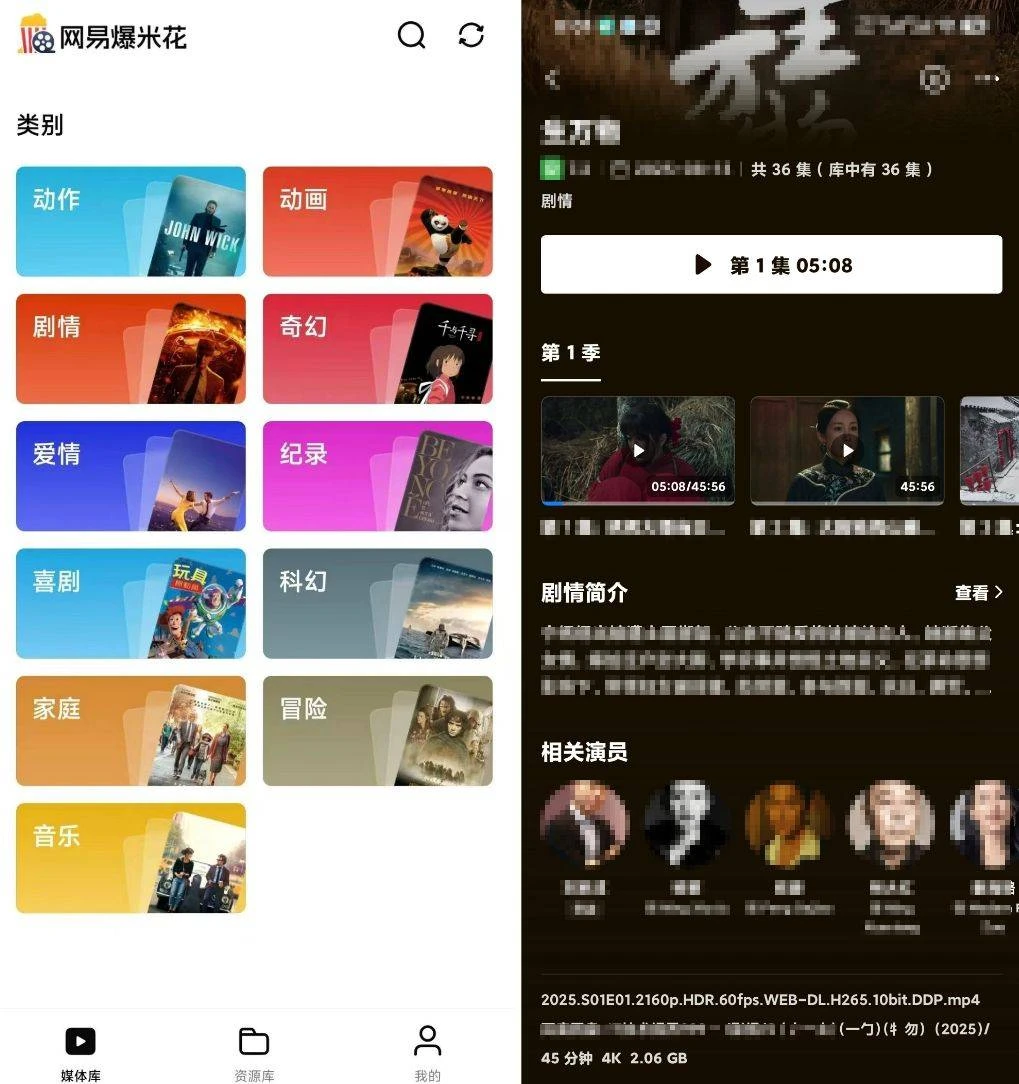Tap the circular cast icon top right
This screenshot has height=1084, width=1019.
click(932, 78)
